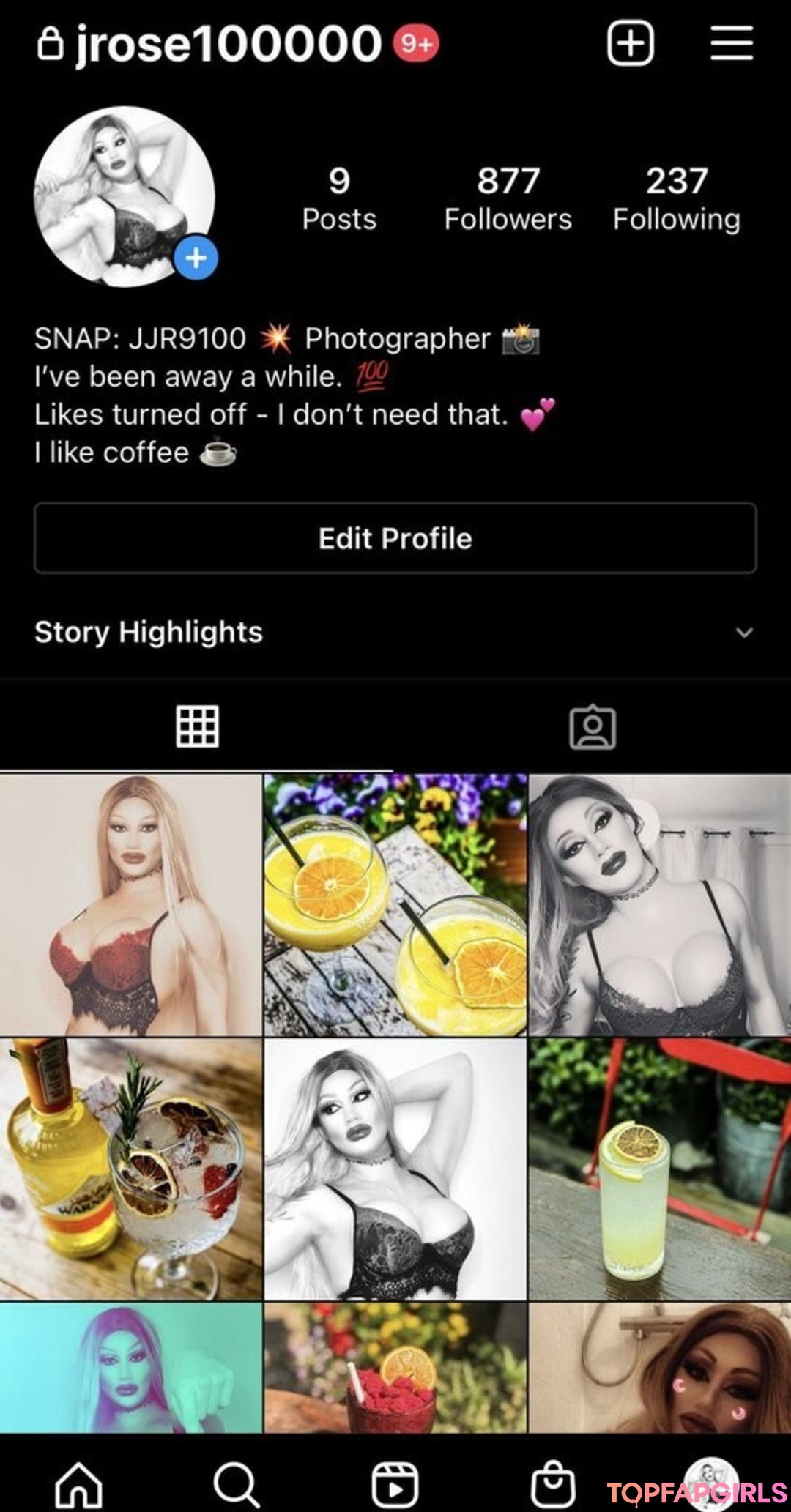Open the account switcher on jrose100000
The width and height of the screenshot is (791, 1512).
(228, 44)
